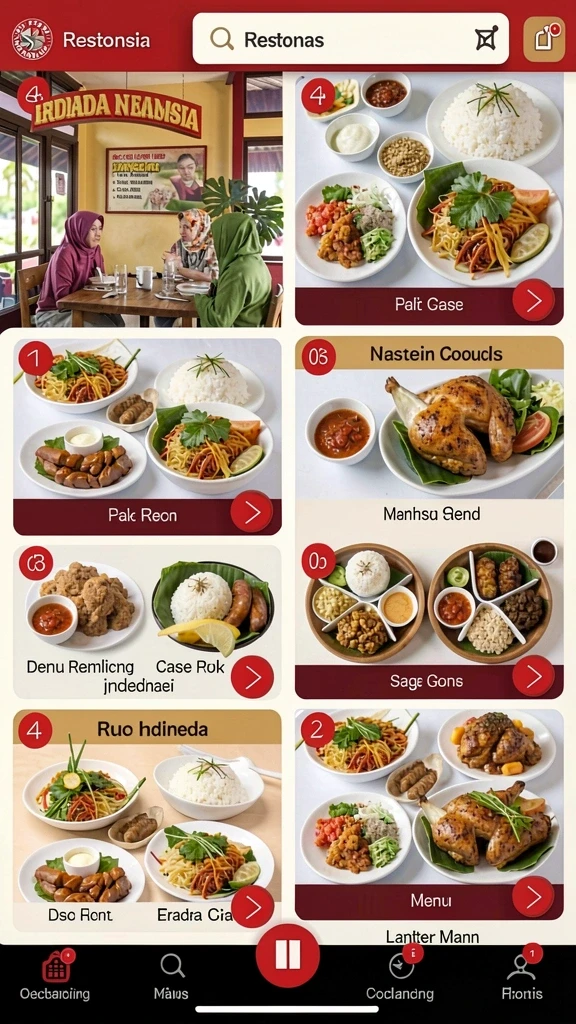
Task: Switch to the Maws search tab
Action: (172, 976)
